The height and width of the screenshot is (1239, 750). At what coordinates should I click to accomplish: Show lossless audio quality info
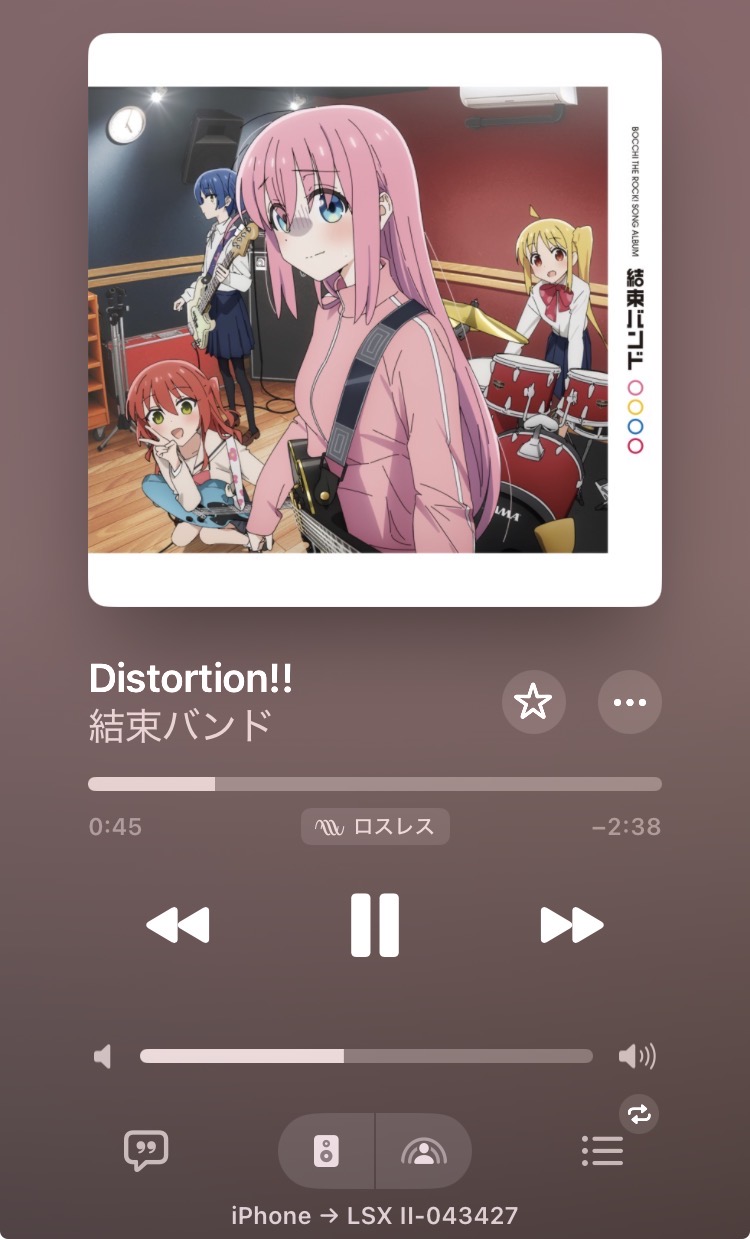(x=375, y=827)
